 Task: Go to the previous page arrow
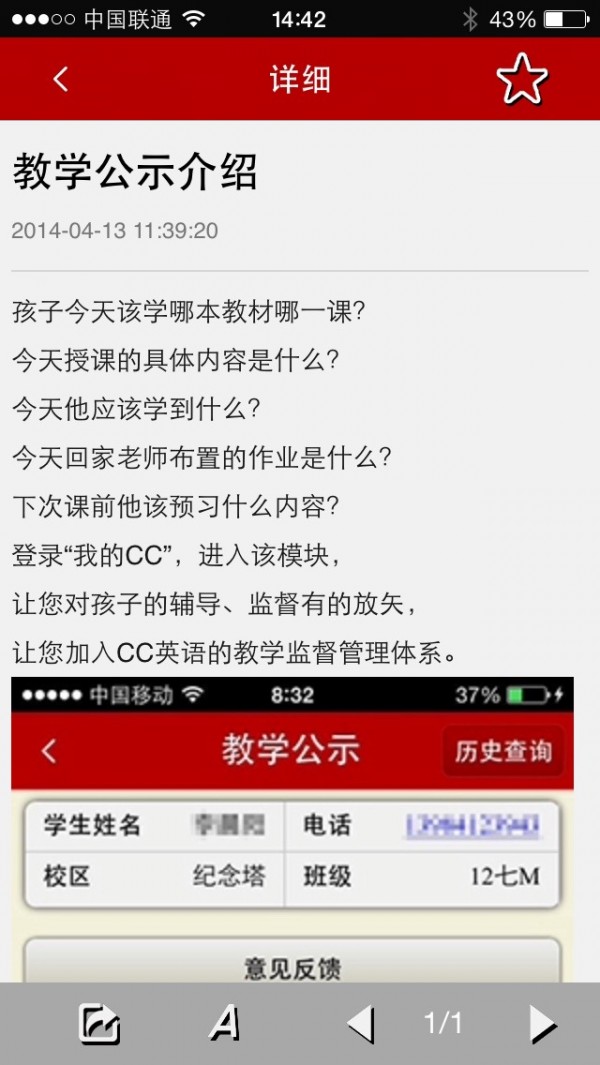click(x=361, y=1023)
